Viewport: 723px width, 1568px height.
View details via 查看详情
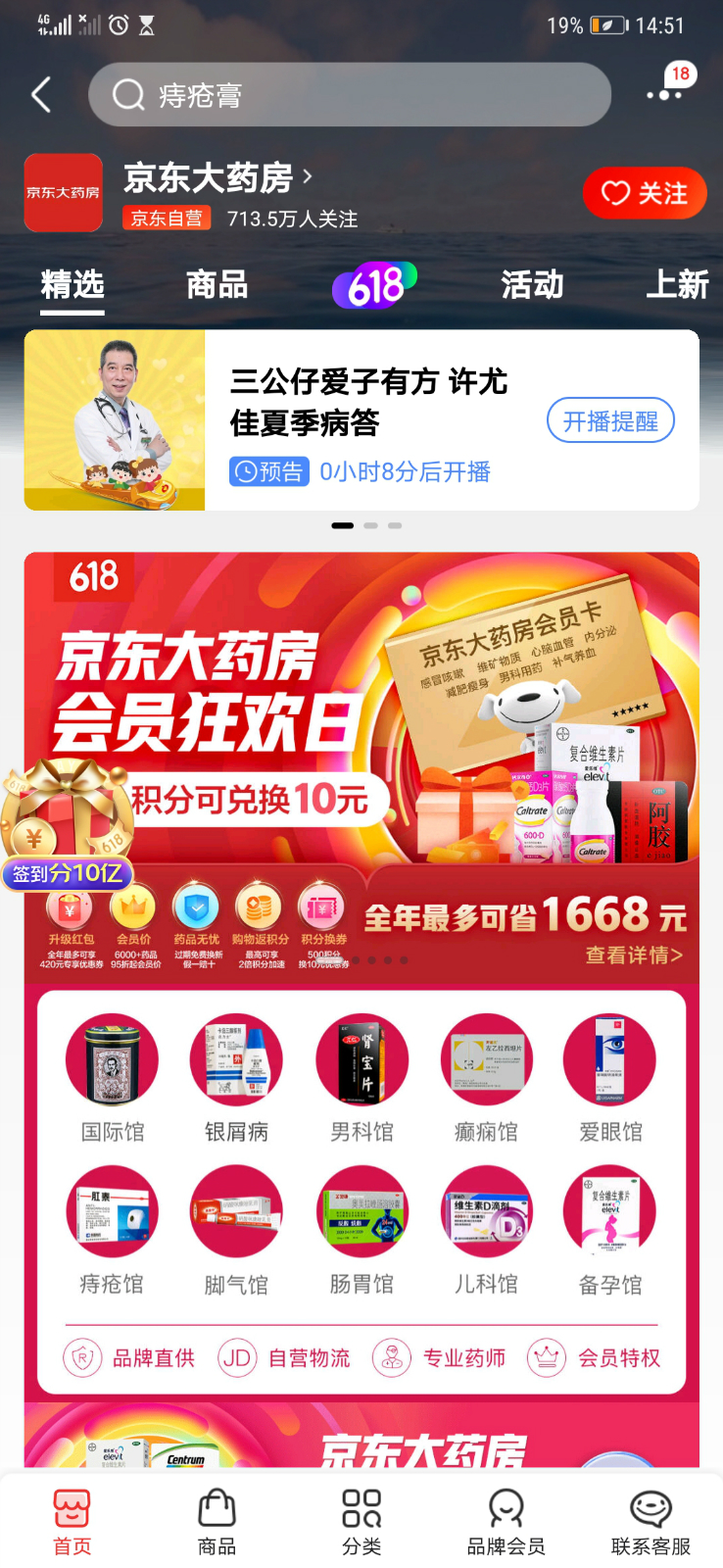633,955
